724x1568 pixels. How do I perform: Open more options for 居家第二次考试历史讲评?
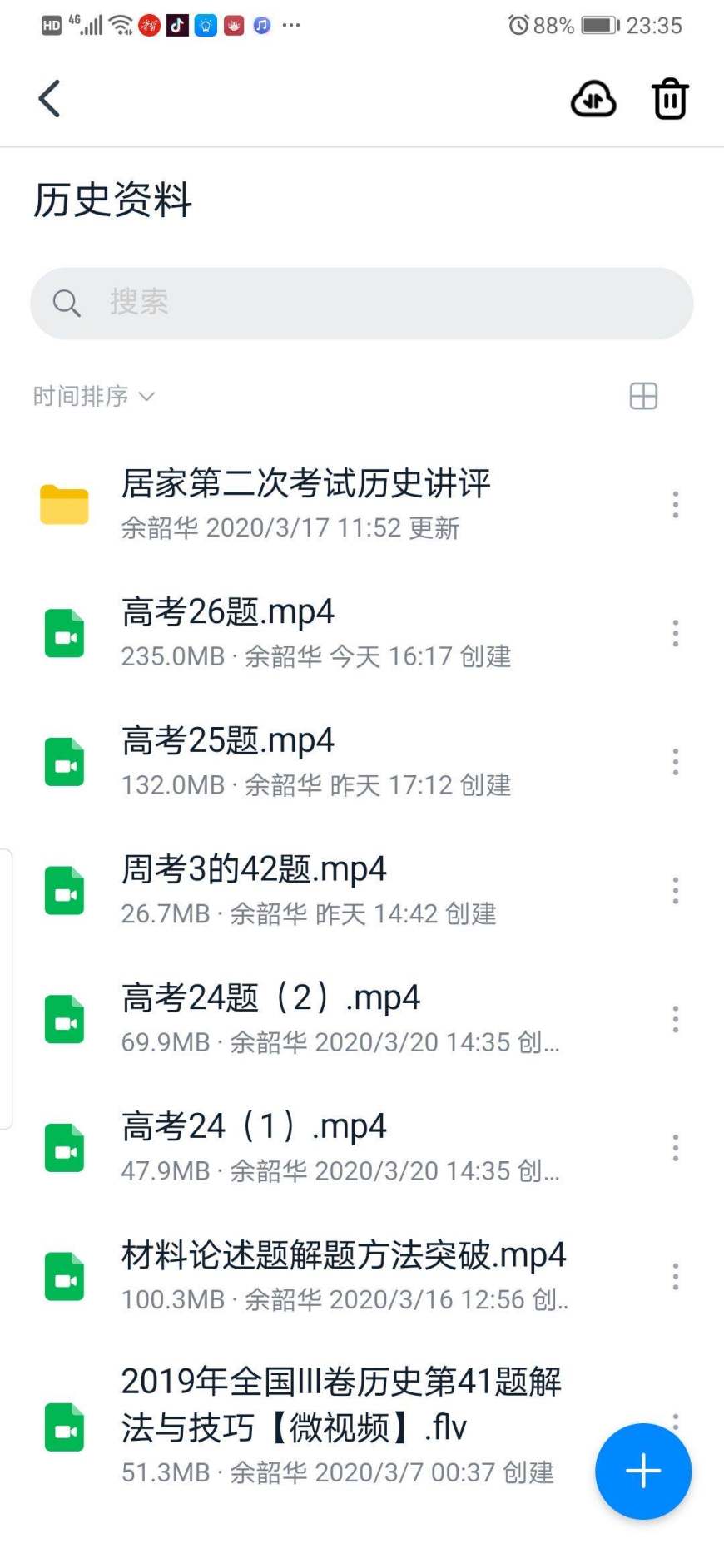pyautogui.click(x=676, y=505)
